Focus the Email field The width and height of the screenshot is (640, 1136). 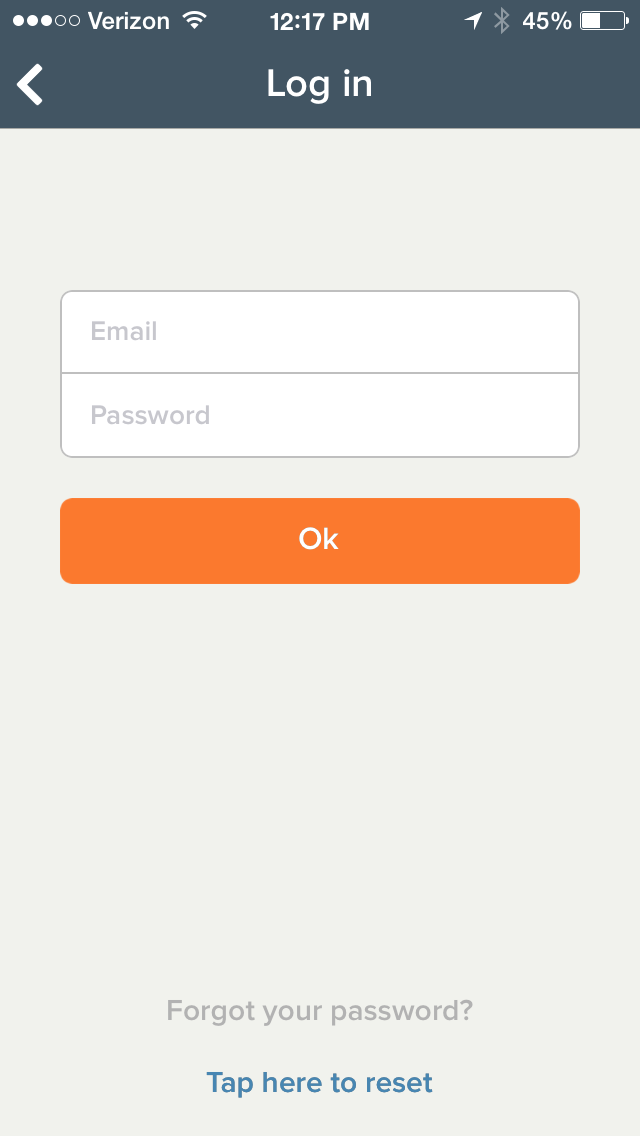click(320, 332)
